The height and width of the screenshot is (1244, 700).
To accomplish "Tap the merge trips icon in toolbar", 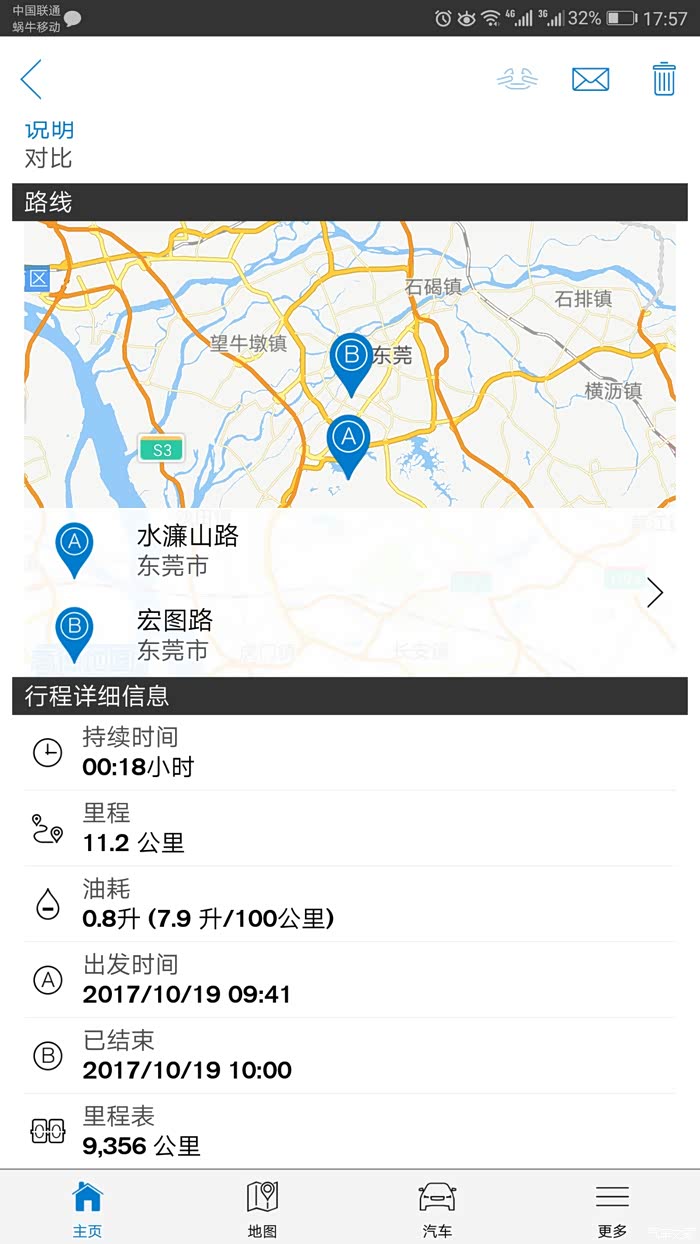I will [x=517, y=79].
